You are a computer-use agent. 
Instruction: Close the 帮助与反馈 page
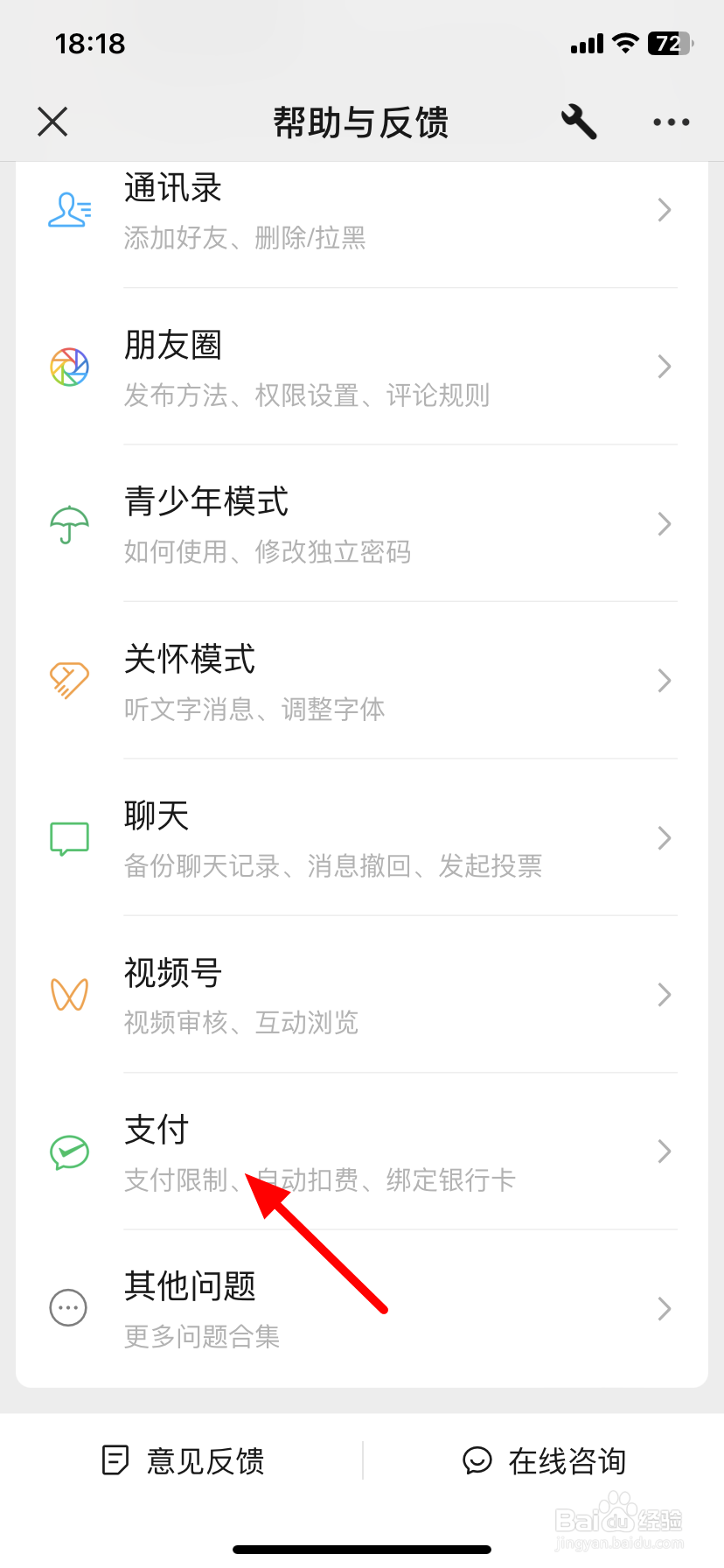pos(52,122)
